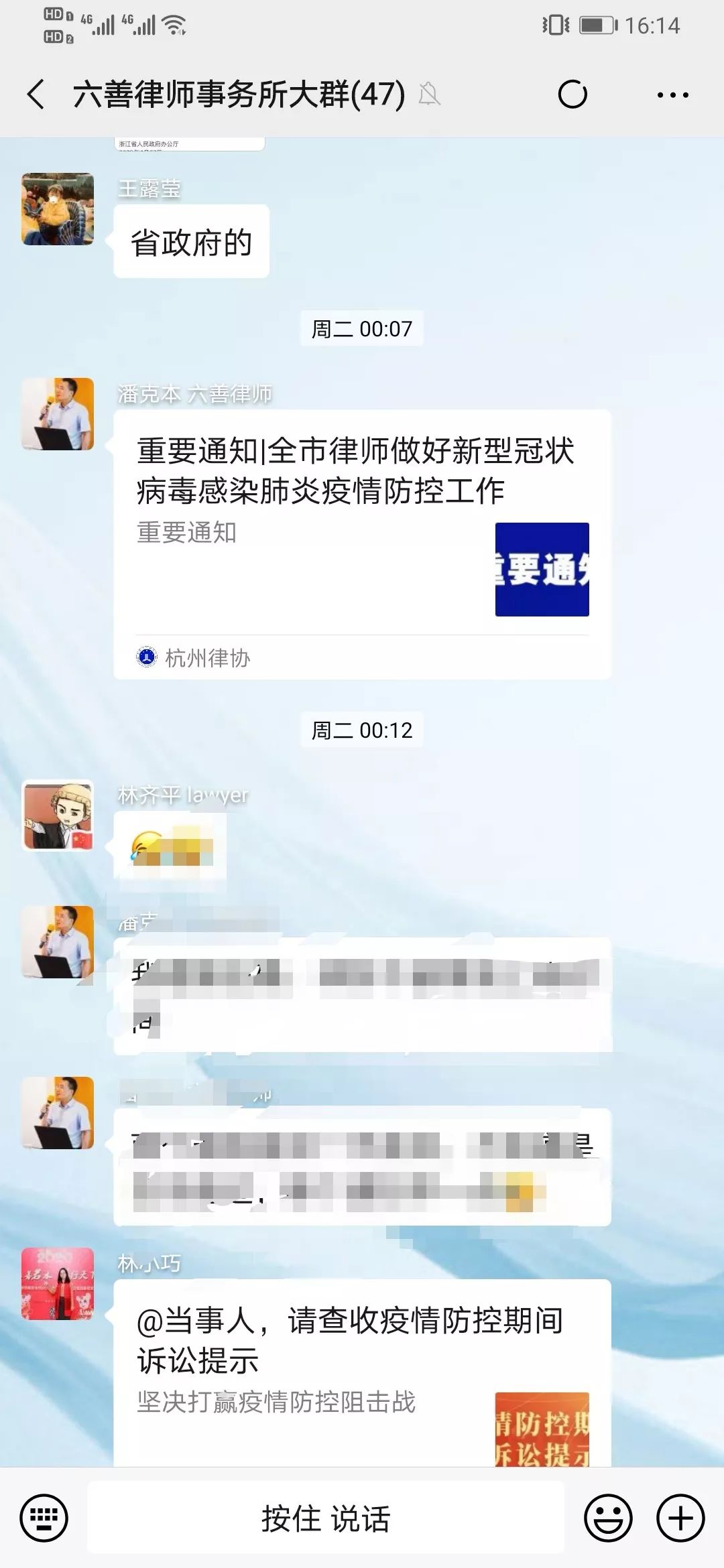The height and width of the screenshot is (1568, 724).
Task: View 王露莹's profile avatar
Action: point(58,209)
